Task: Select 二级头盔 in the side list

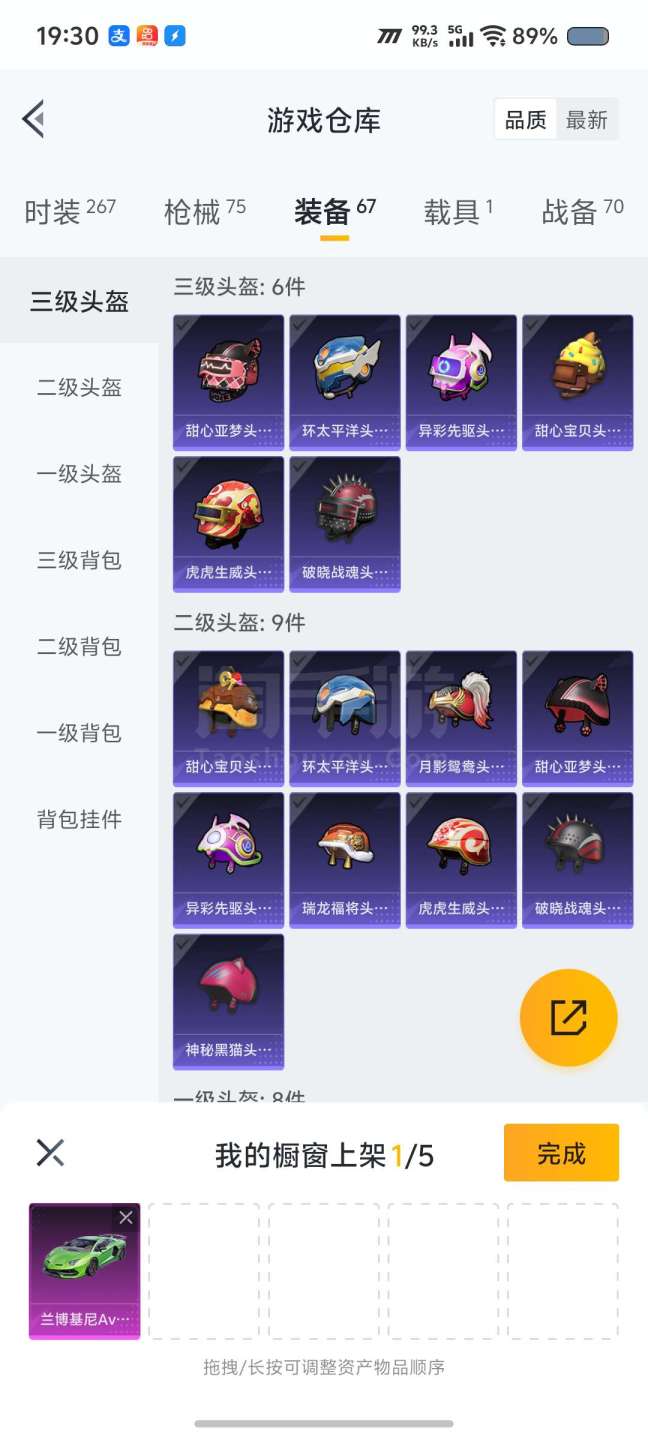Action: pos(79,387)
